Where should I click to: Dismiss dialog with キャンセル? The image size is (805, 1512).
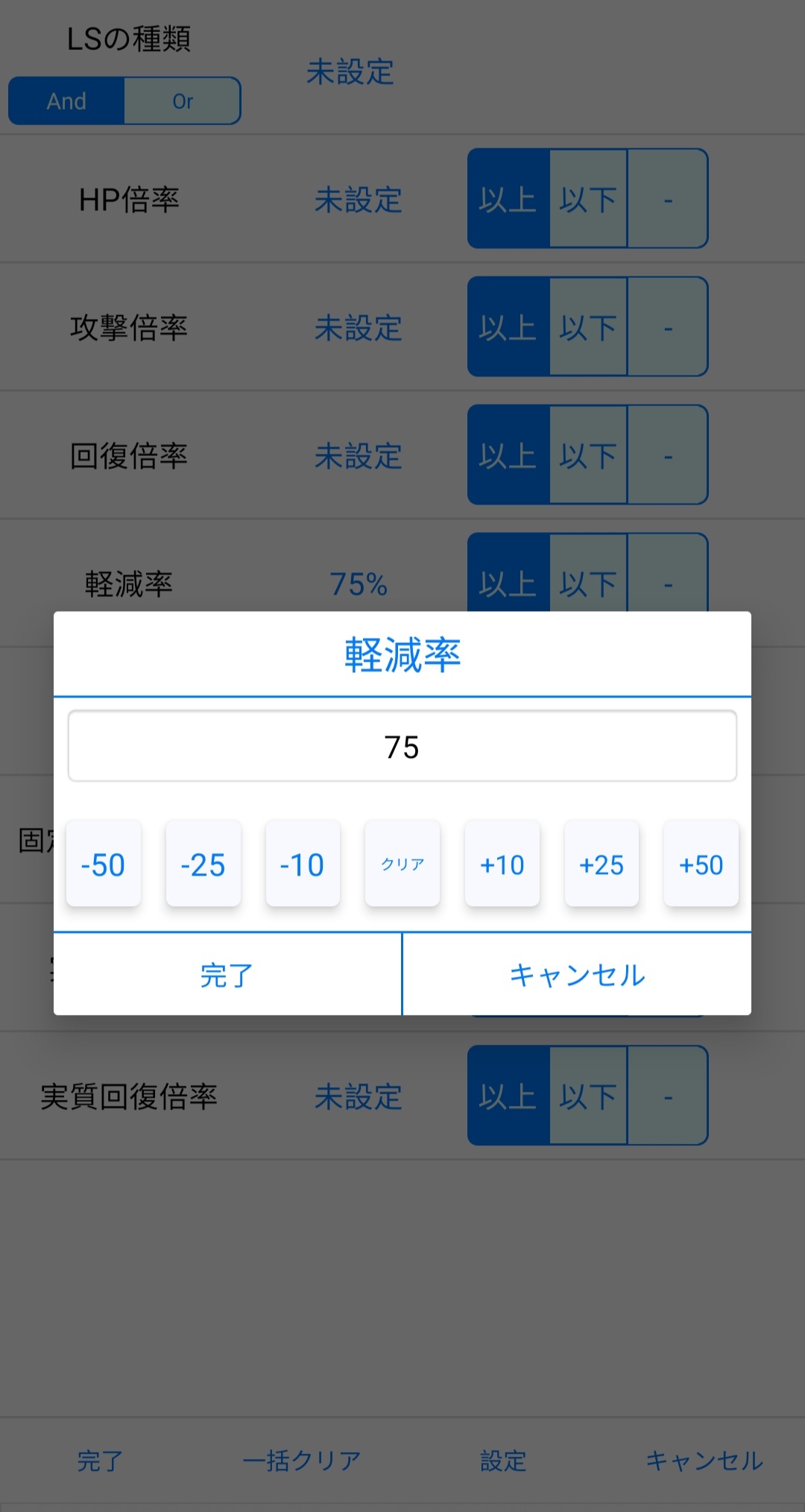pos(577,974)
